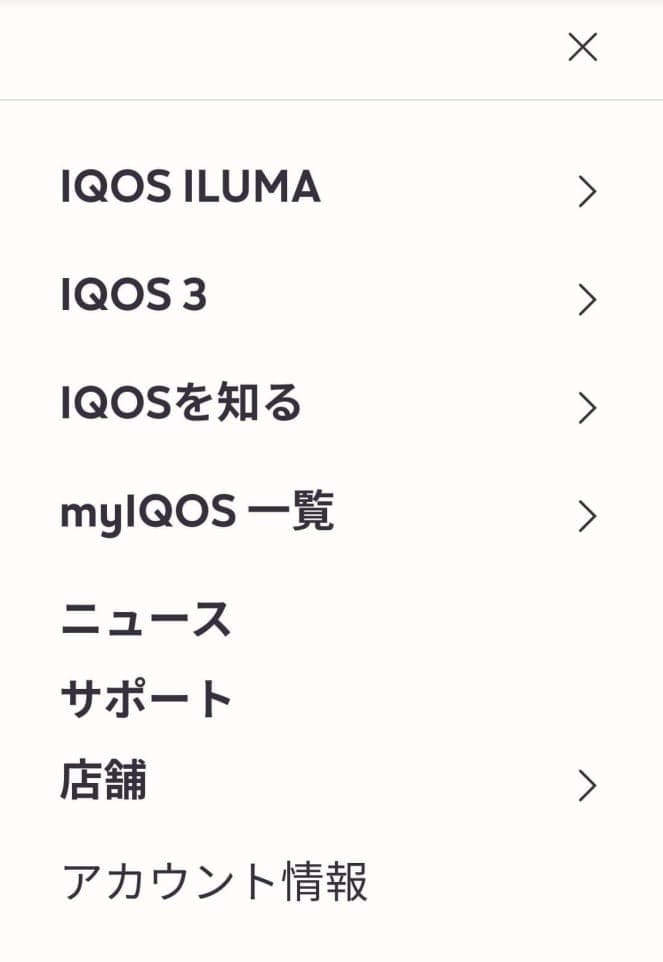The width and height of the screenshot is (663, 962).
Task: Open the ニュース page
Action: tap(146, 621)
